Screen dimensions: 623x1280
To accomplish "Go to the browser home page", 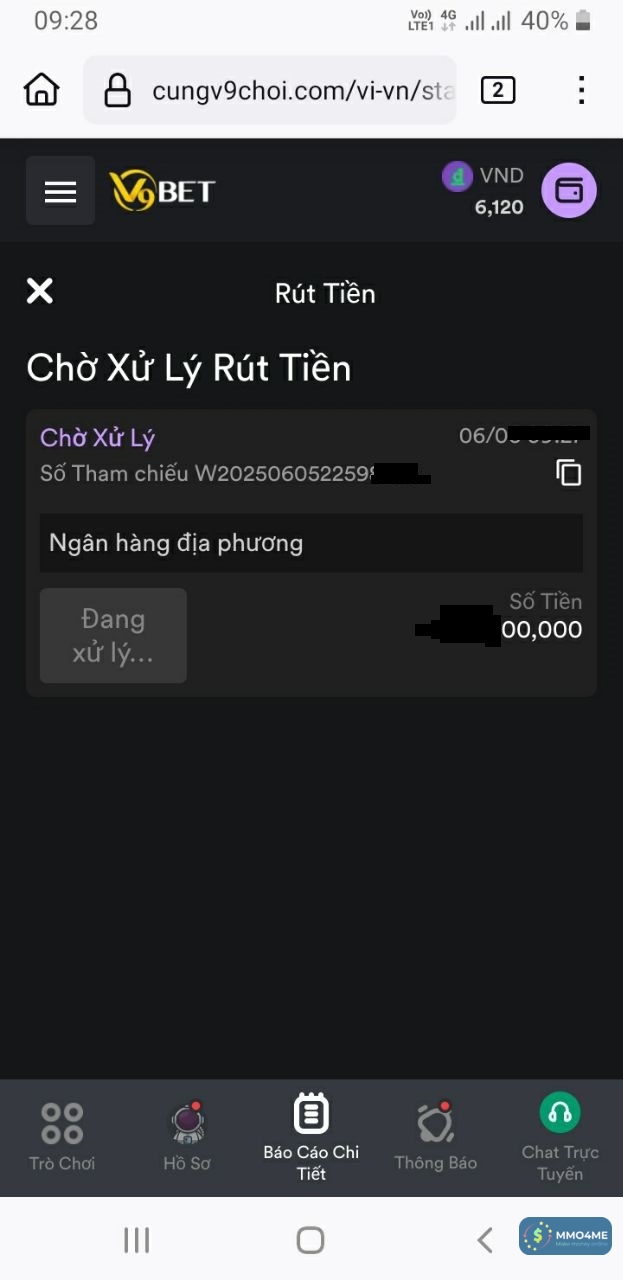I will 42,91.
